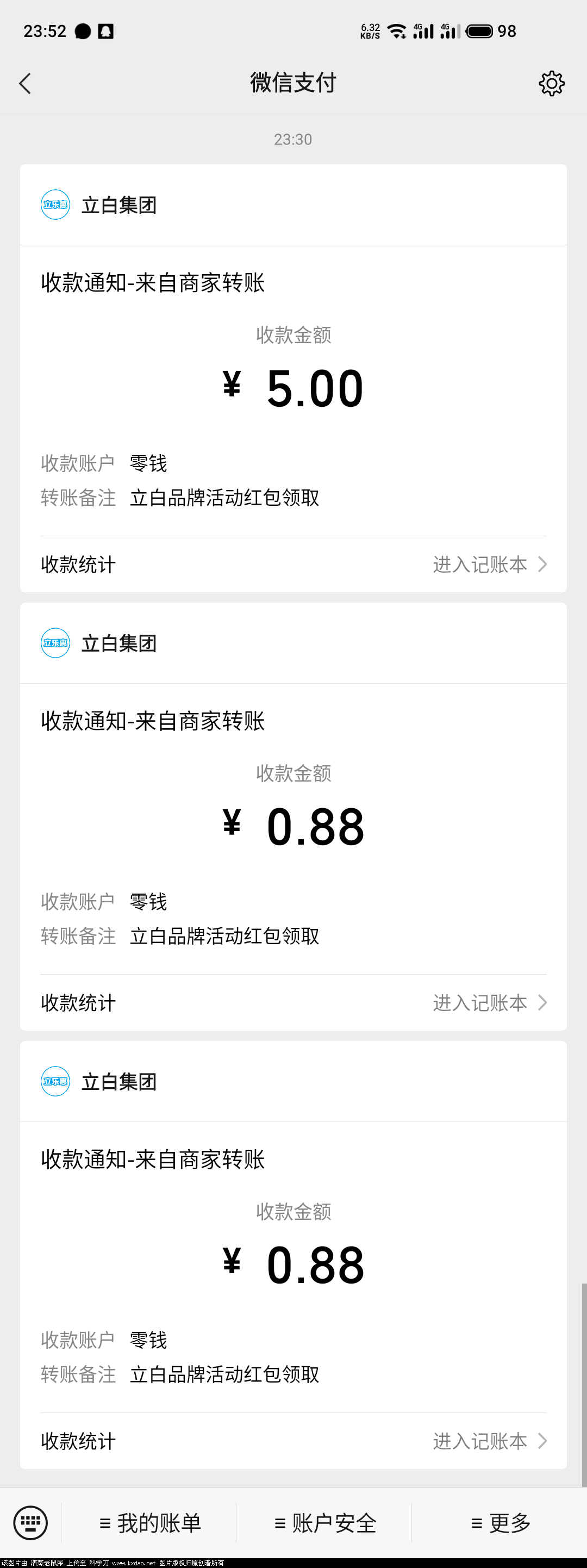The width and height of the screenshot is (587, 1568).
Task: Tap the signal strength bars in the status bar
Action: point(423,30)
